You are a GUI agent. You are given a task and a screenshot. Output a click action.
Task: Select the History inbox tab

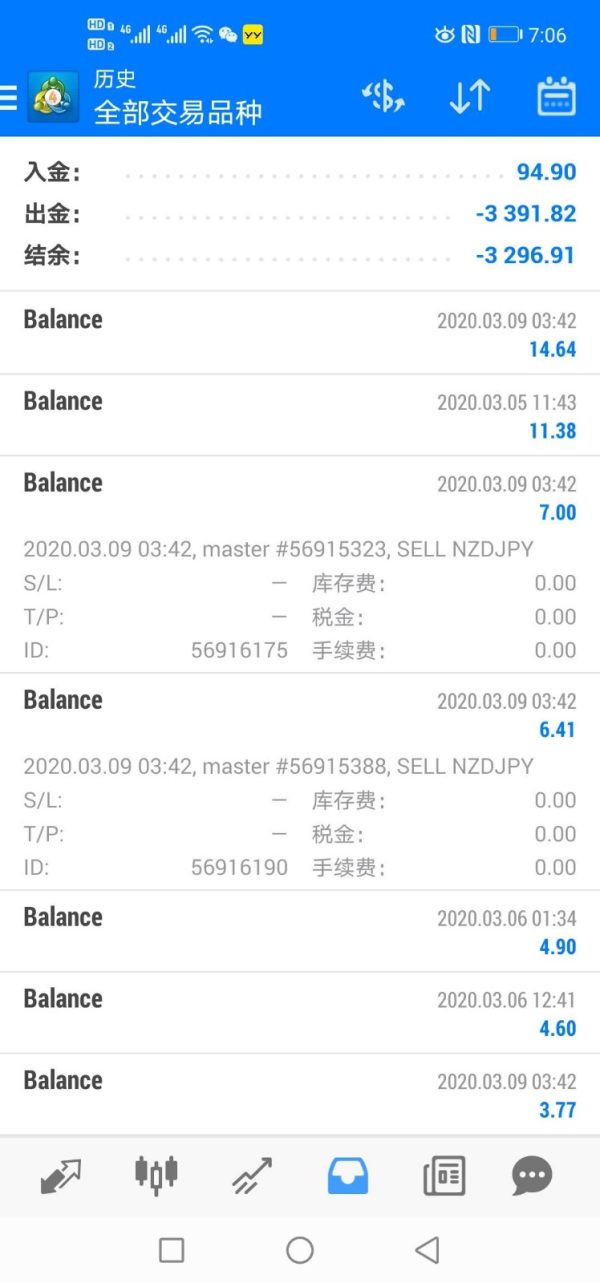point(348,1176)
